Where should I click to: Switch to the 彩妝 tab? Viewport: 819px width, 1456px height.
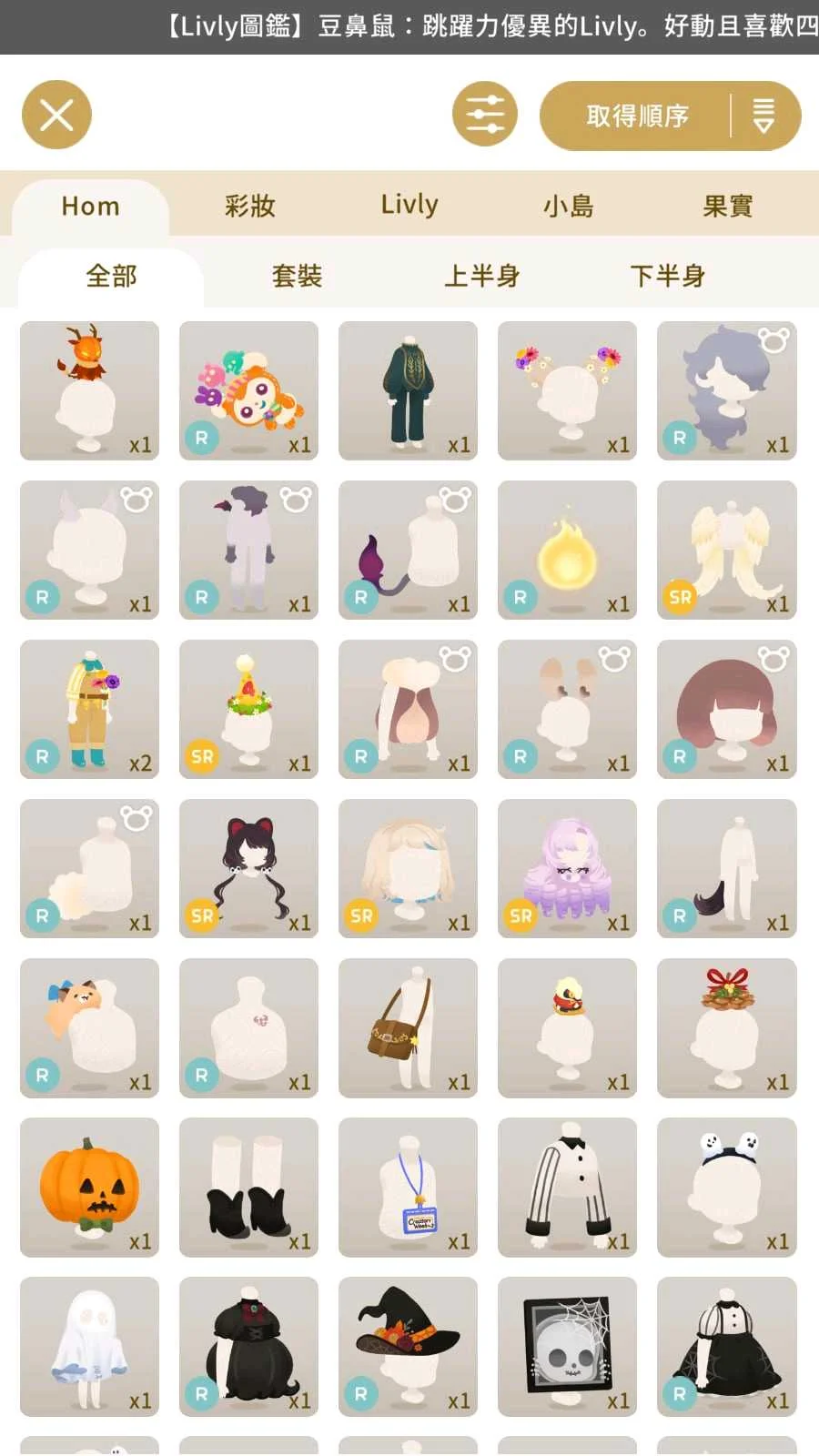coord(249,206)
